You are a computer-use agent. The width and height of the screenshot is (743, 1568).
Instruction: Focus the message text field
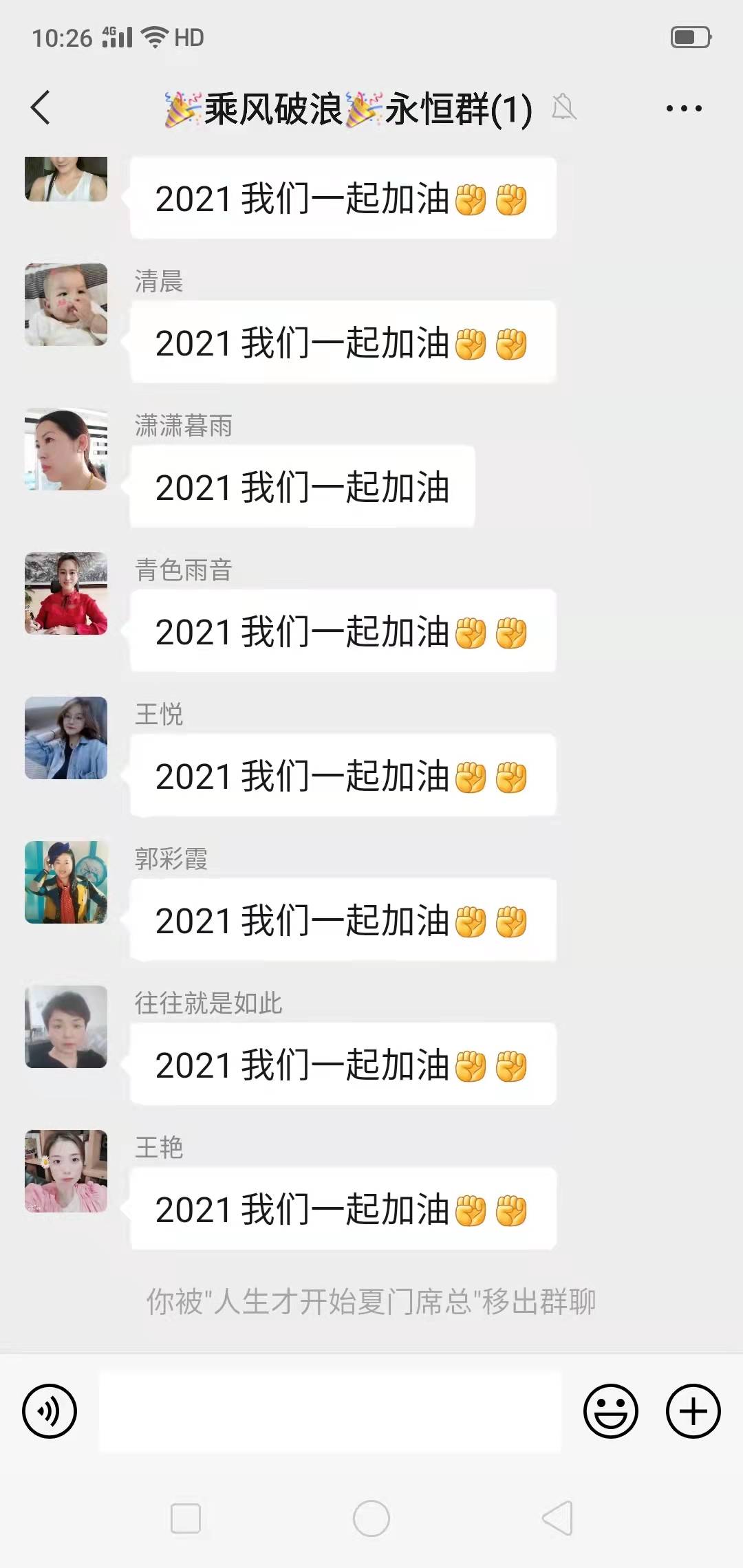[330, 1411]
